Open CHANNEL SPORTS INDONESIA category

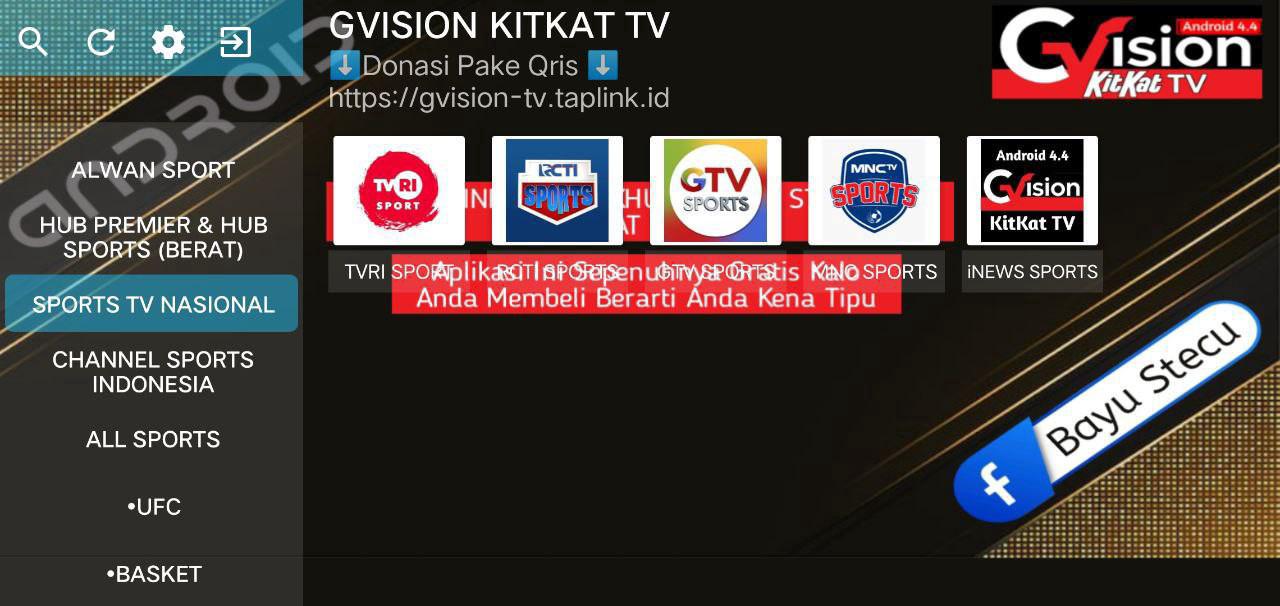pos(153,371)
